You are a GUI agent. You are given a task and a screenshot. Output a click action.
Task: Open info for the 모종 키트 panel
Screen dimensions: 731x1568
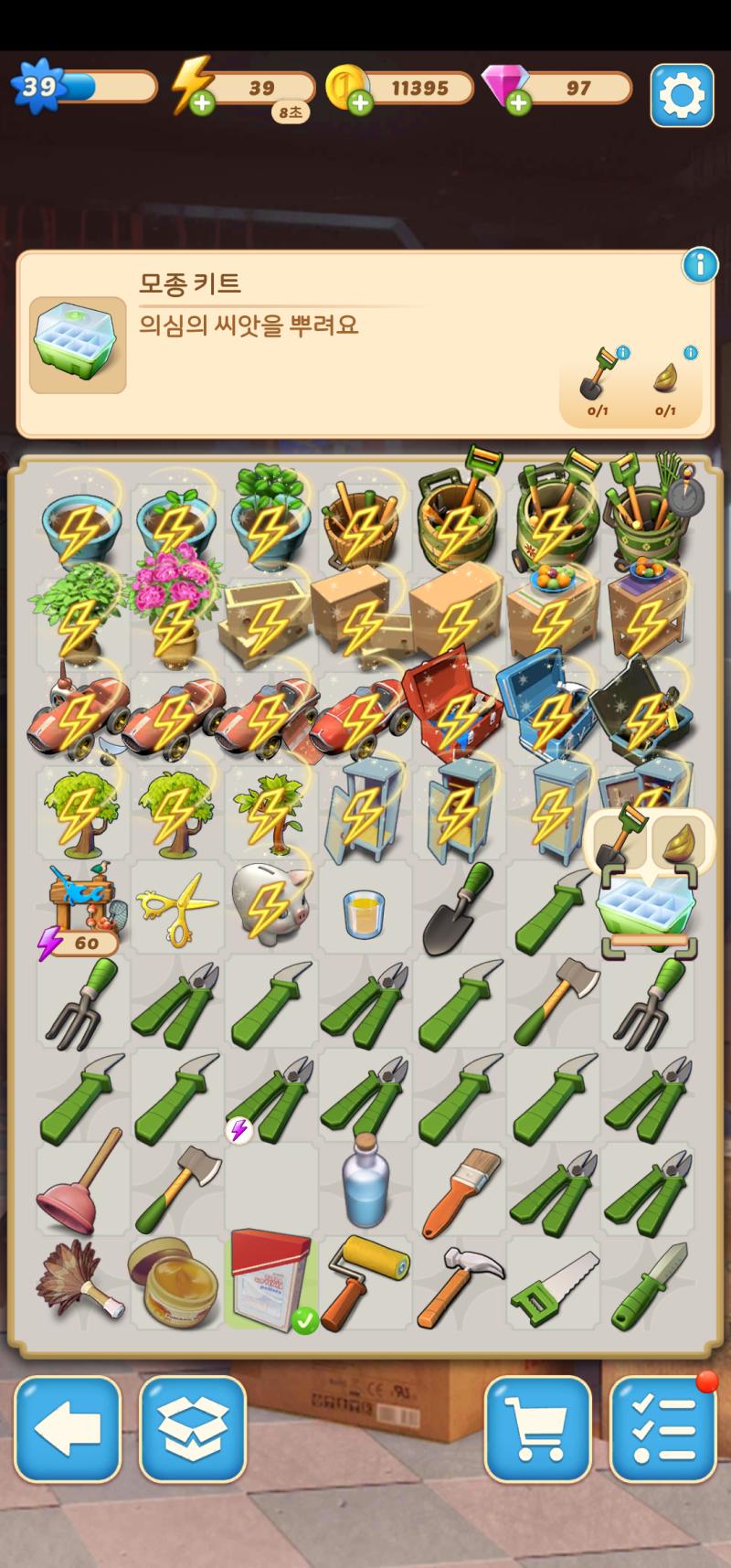700,265
